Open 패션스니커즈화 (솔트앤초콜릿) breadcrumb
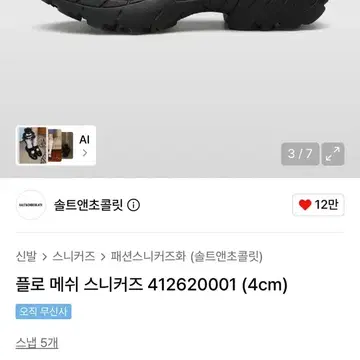The image size is (360, 360). click(187, 256)
